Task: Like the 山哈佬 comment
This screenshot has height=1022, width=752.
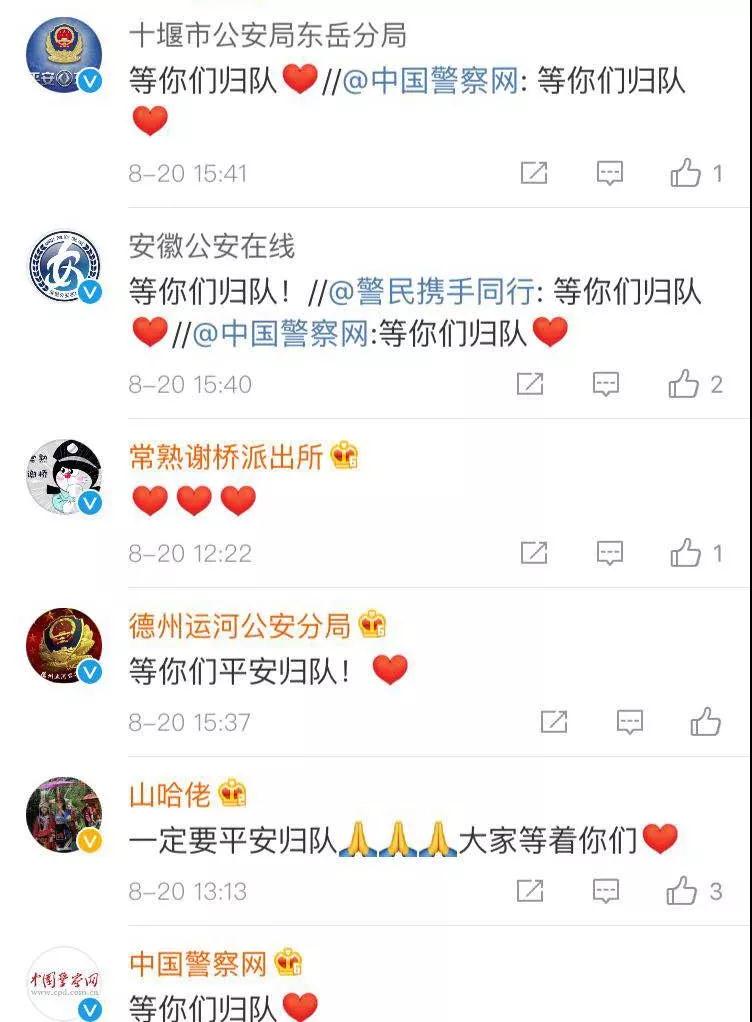Action: [x=684, y=890]
